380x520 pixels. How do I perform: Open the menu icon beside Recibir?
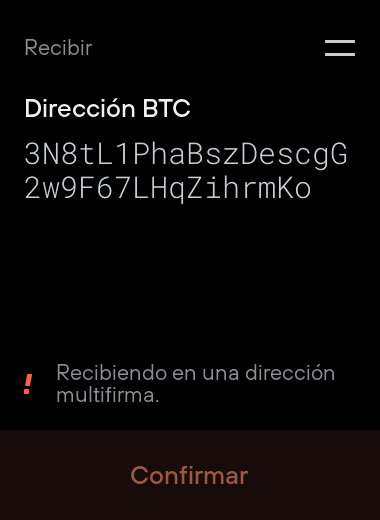click(x=340, y=48)
